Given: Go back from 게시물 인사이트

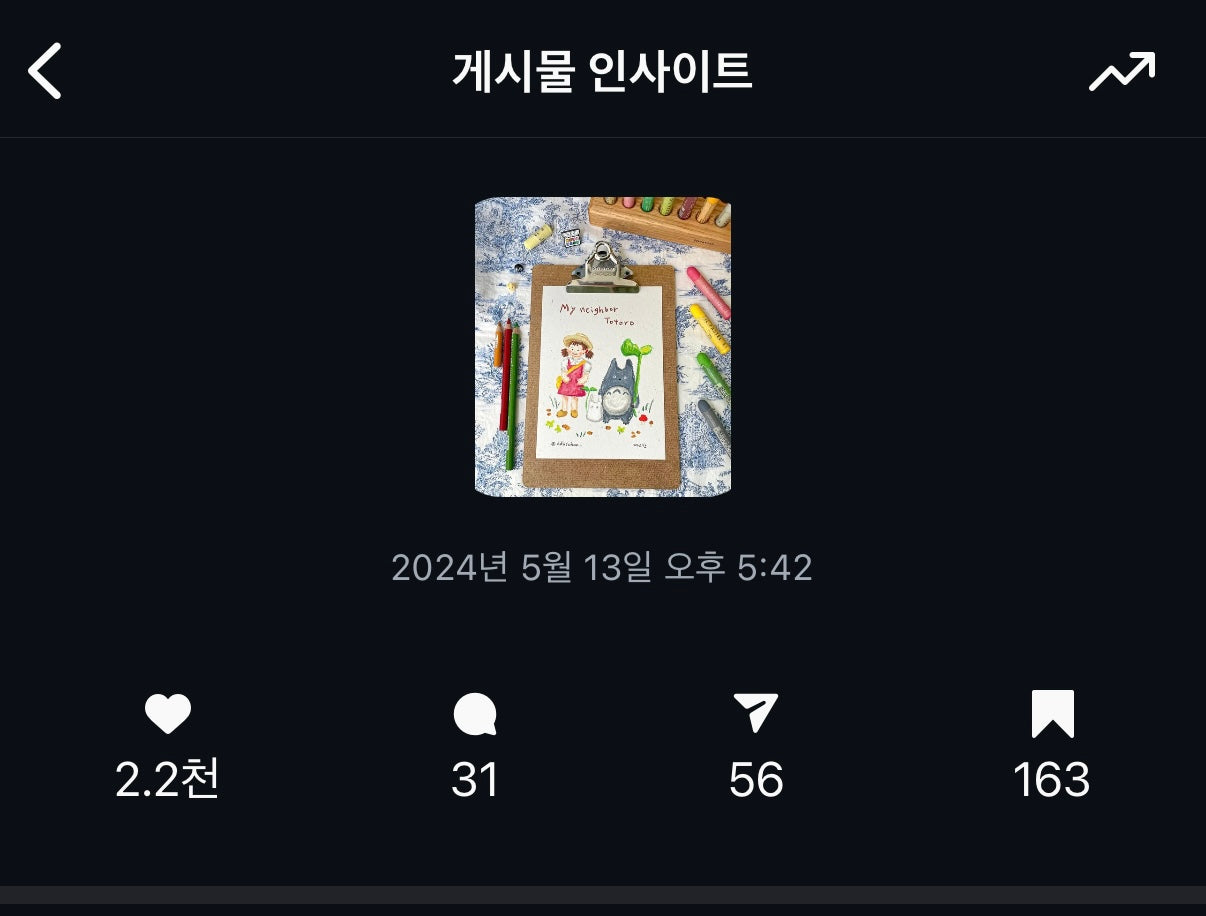Looking at the screenshot, I should 45,71.
